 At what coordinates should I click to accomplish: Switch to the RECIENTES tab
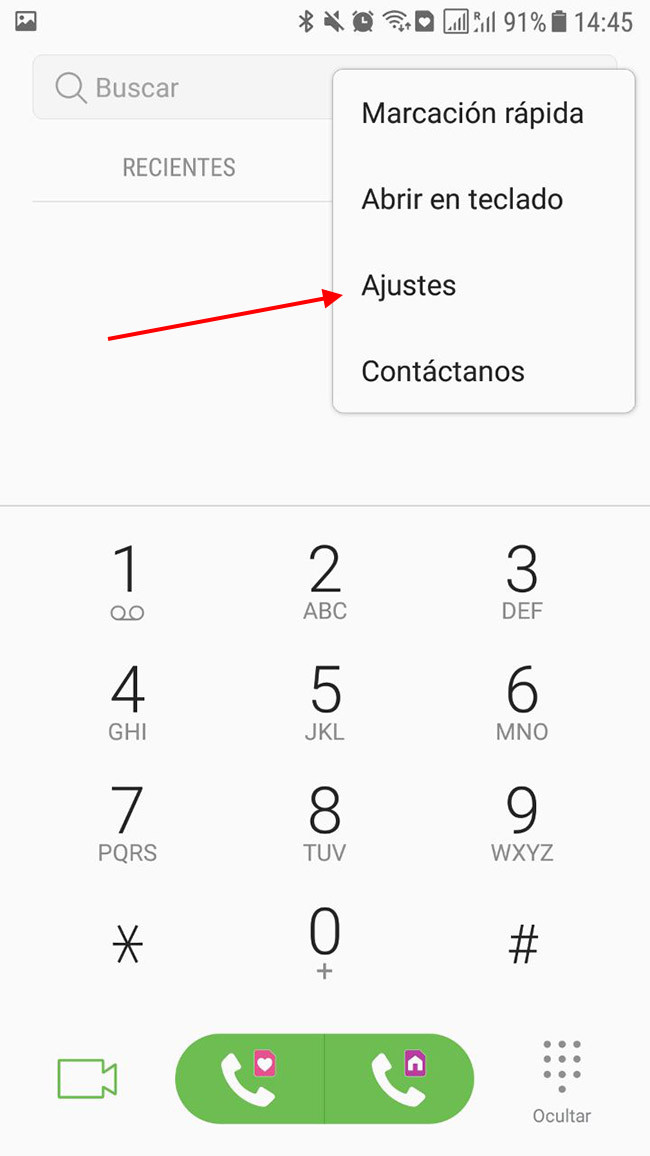click(179, 167)
